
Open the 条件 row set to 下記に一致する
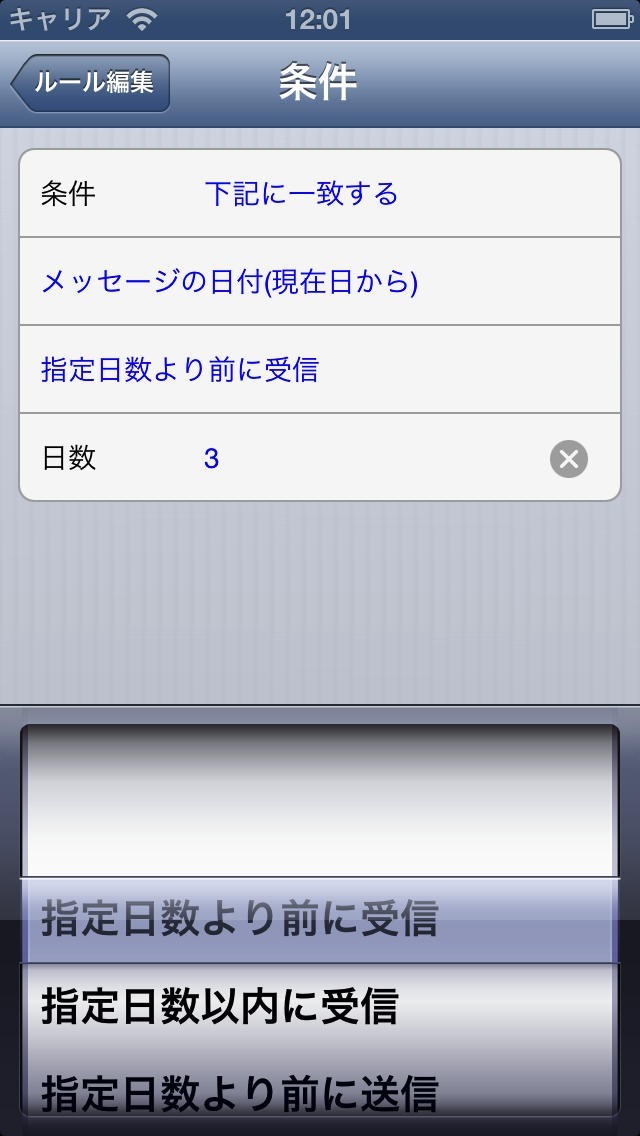(320, 194)
